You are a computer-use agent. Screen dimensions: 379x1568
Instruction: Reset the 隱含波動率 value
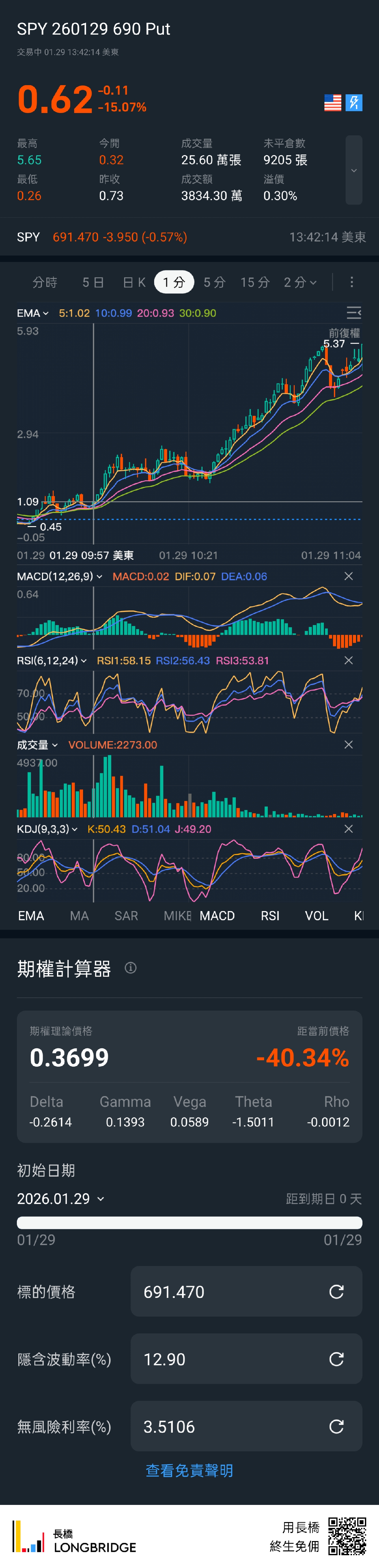336,1359
